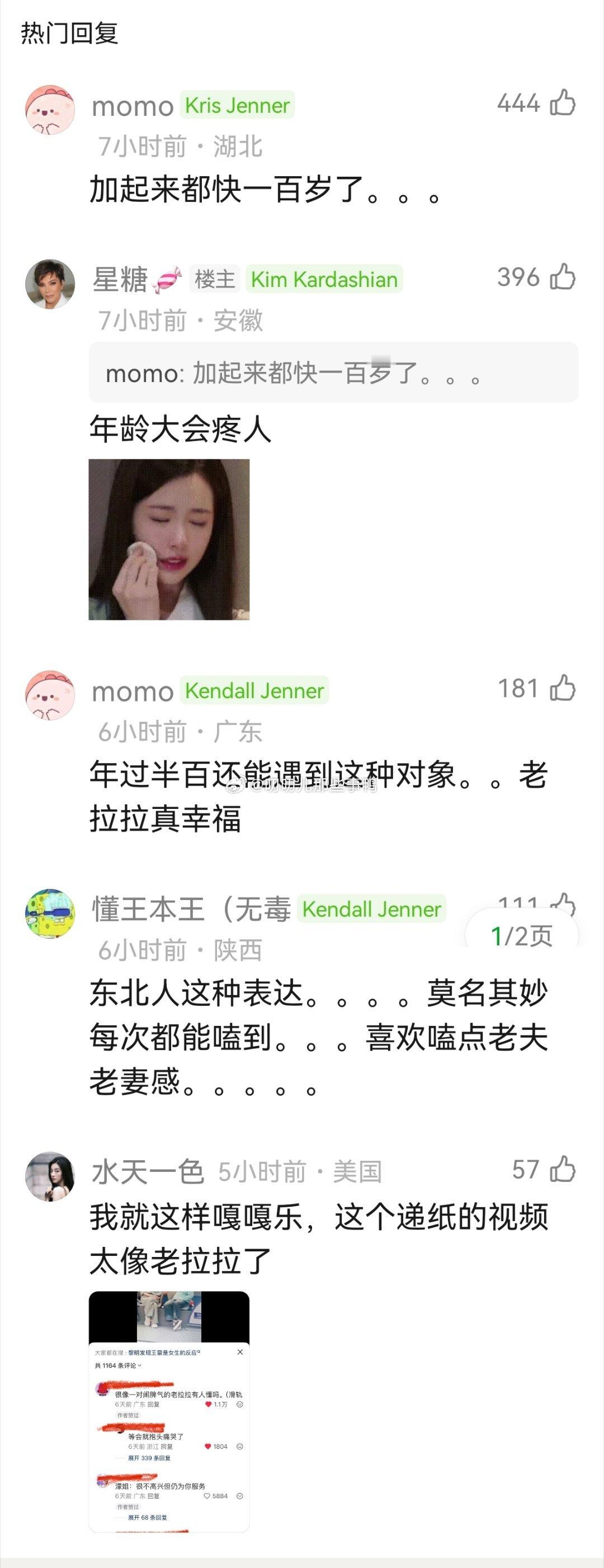Open the 共1164条评论 comment sort dropdown
604x1568 pixels.
tap(119, 1365)
